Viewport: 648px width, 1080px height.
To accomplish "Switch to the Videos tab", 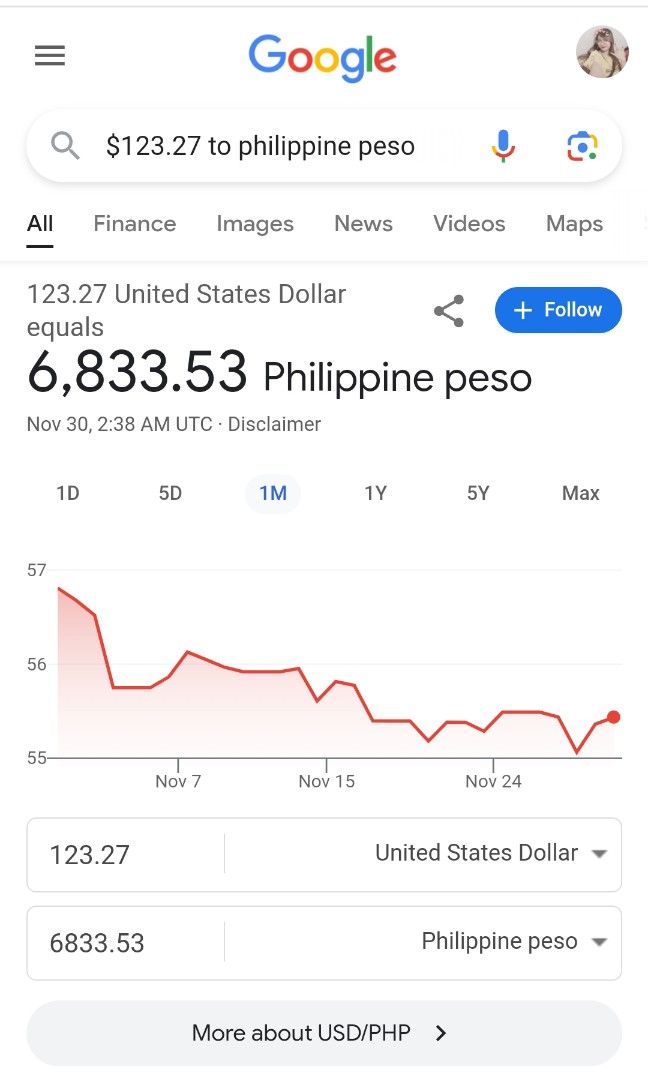I will 469,224.
